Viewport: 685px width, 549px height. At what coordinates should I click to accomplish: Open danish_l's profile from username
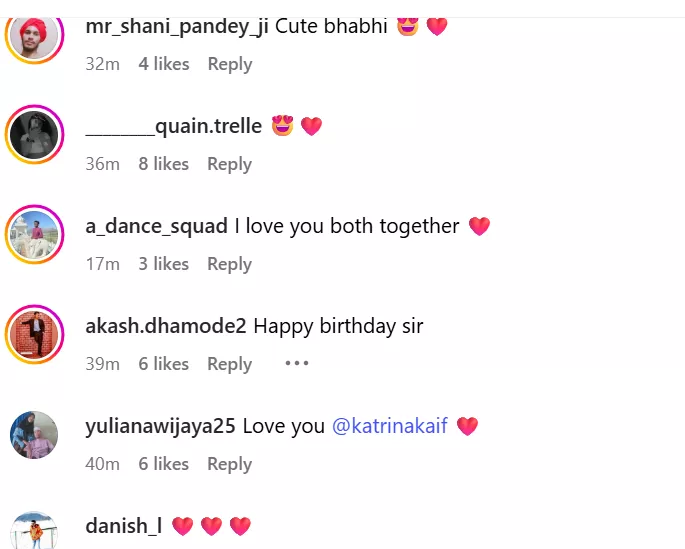[124, 526]
